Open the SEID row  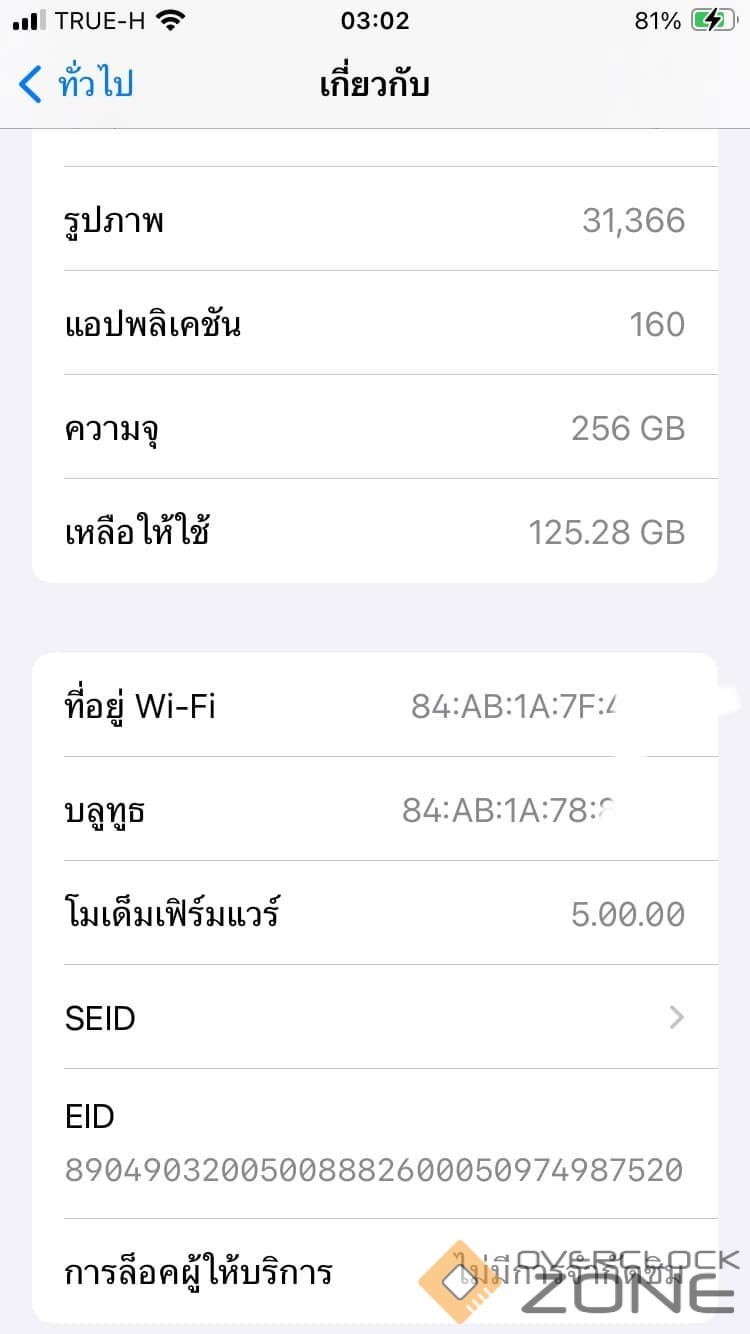[375, 1018]
